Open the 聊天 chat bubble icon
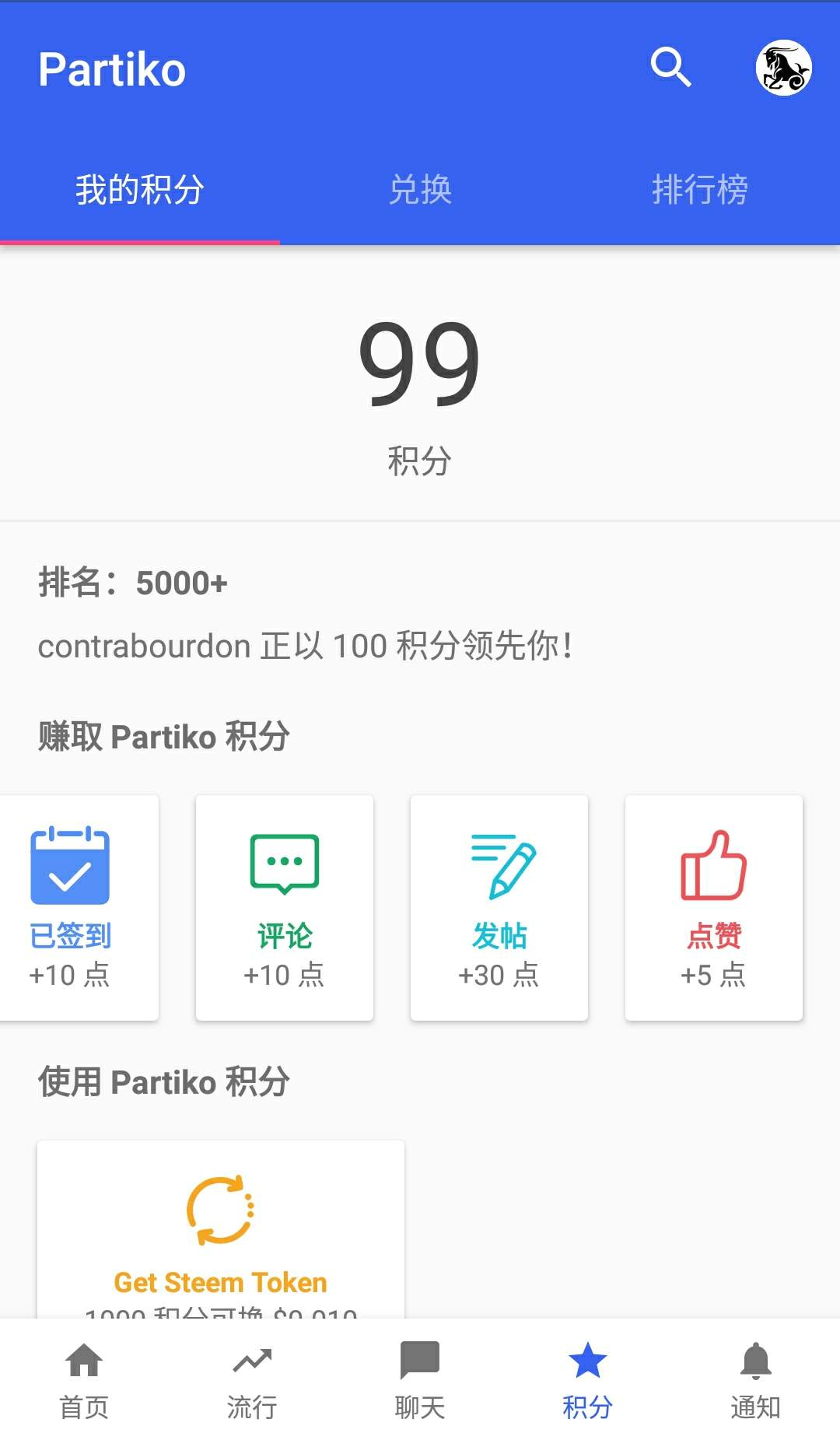 point(419,1379)
